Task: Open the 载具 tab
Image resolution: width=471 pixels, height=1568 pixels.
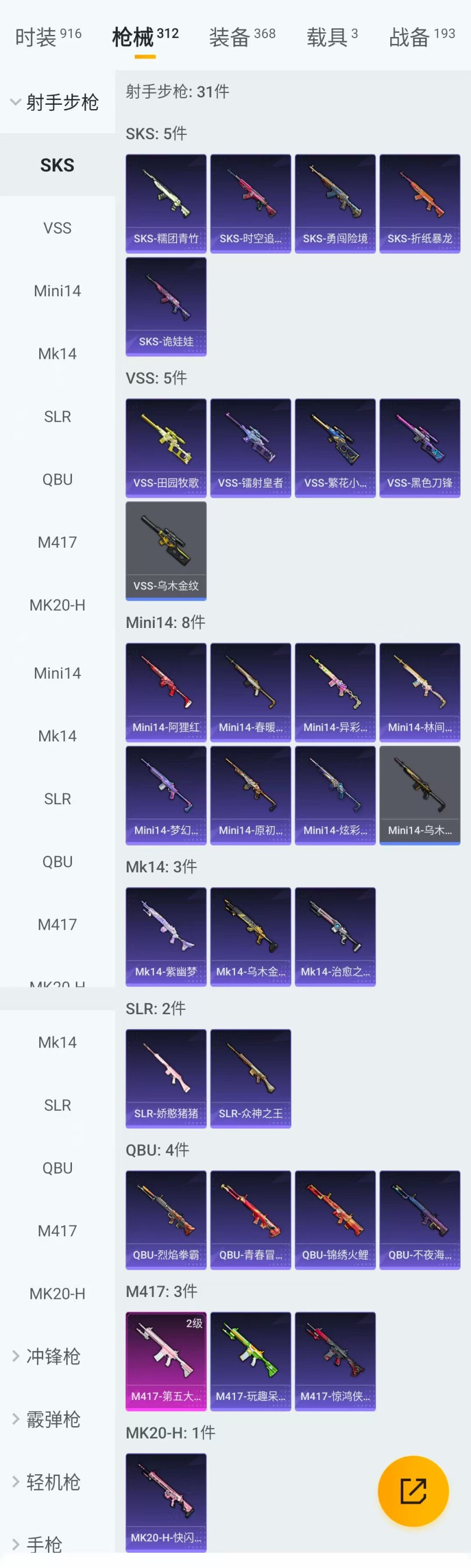Action: pyautogui.click(x=331, y=37)
